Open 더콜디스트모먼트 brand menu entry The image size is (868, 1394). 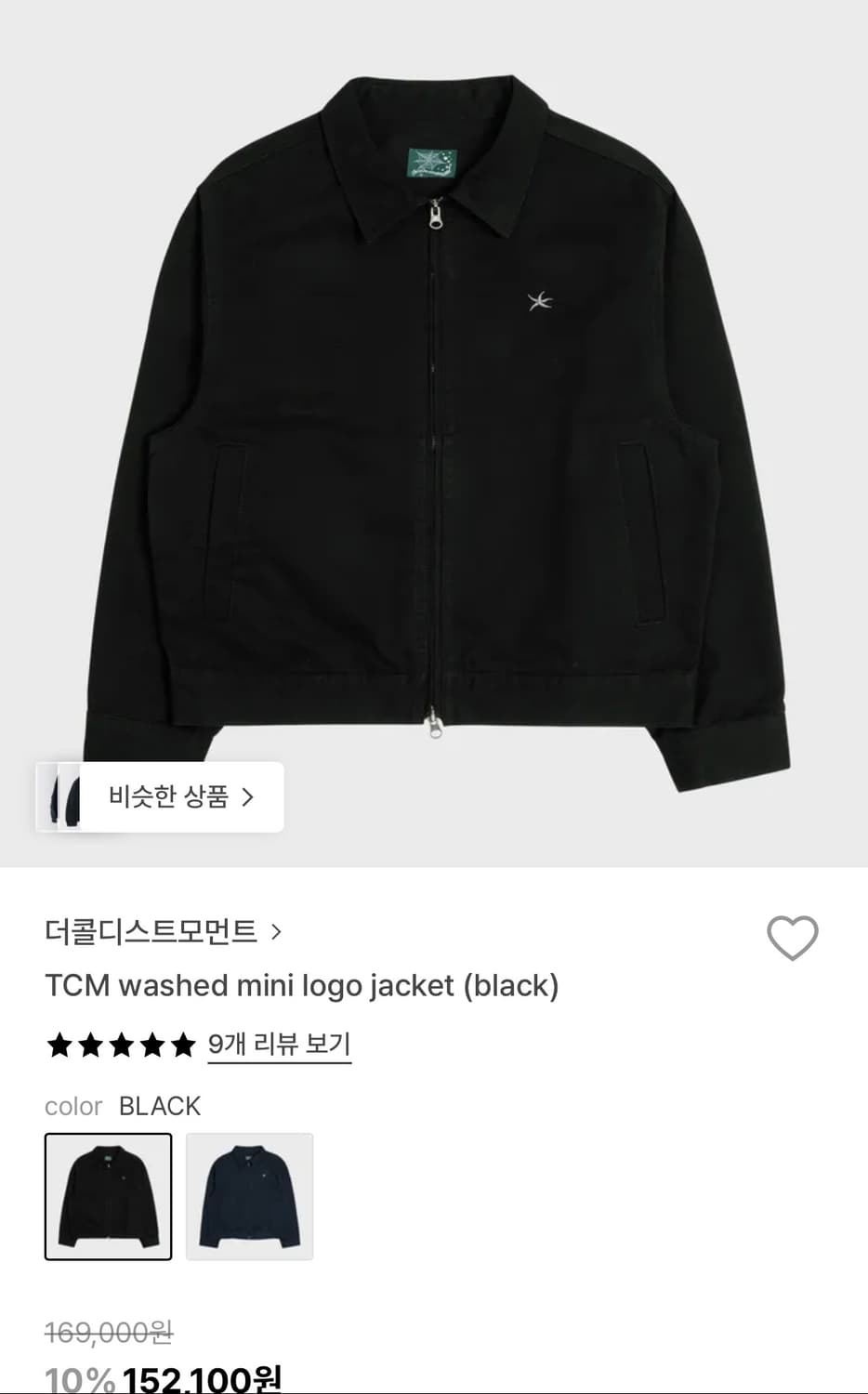pyautogui.click(x=153, y=930)
